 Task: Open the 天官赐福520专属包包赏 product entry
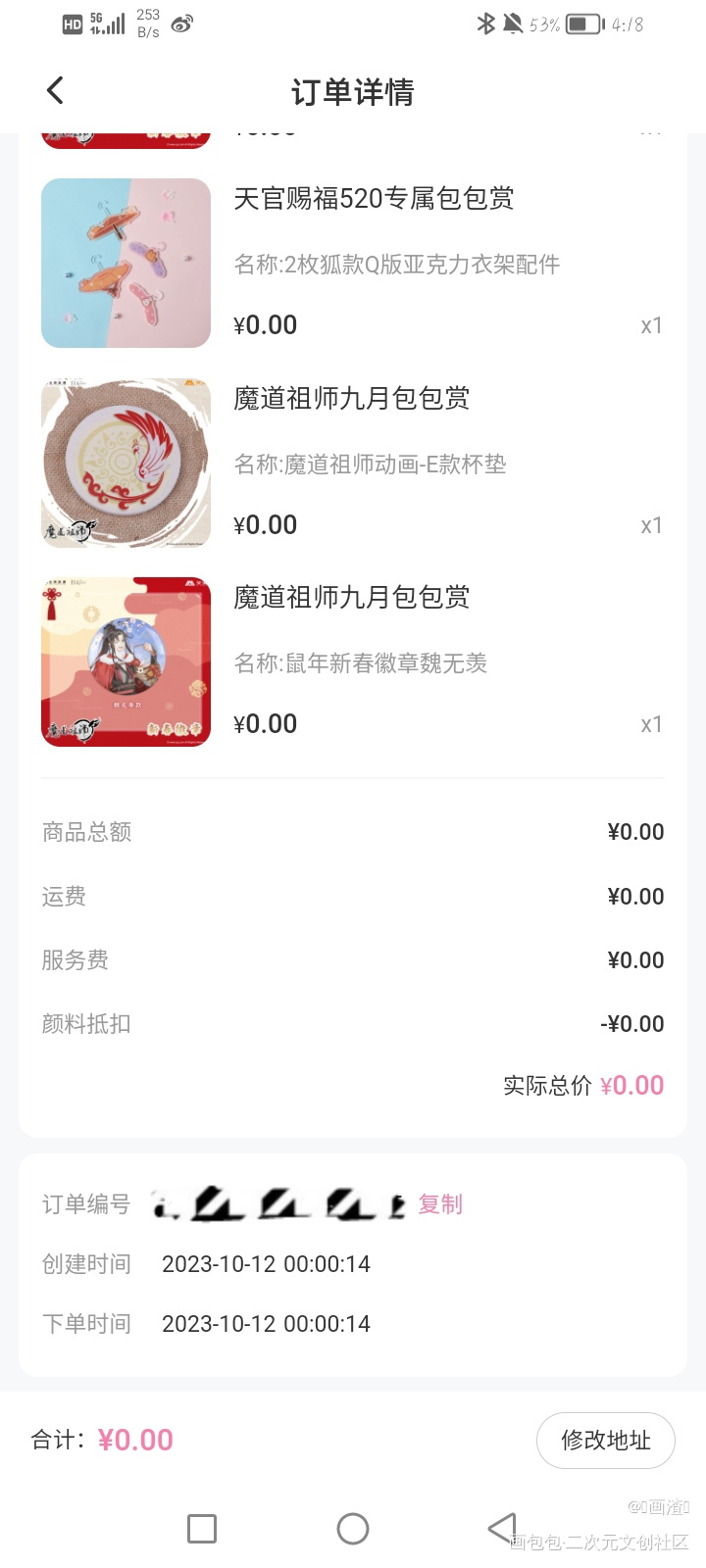pyautogui.click(x=377, y=199)
